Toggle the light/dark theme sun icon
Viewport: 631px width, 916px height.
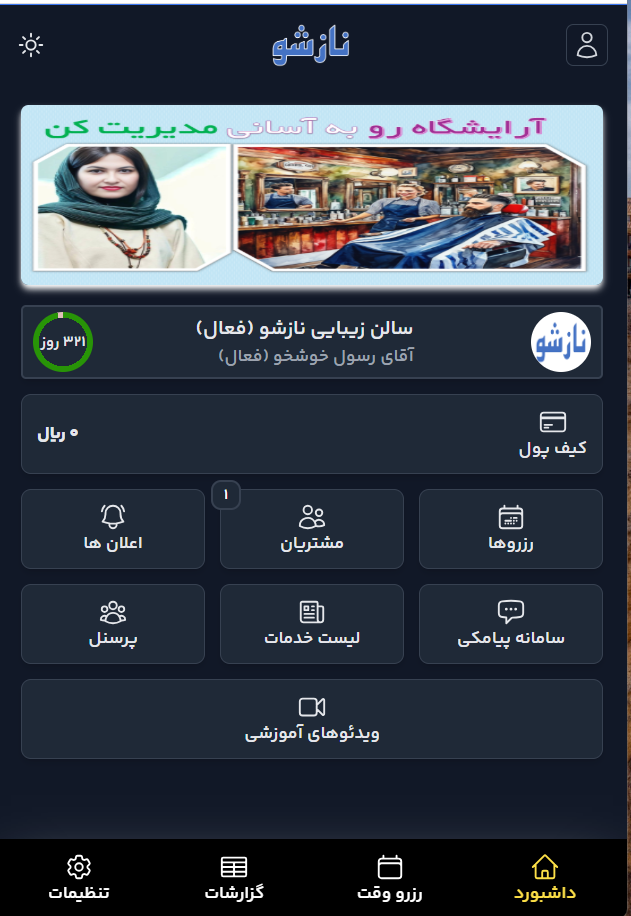[x=31, y=45]
